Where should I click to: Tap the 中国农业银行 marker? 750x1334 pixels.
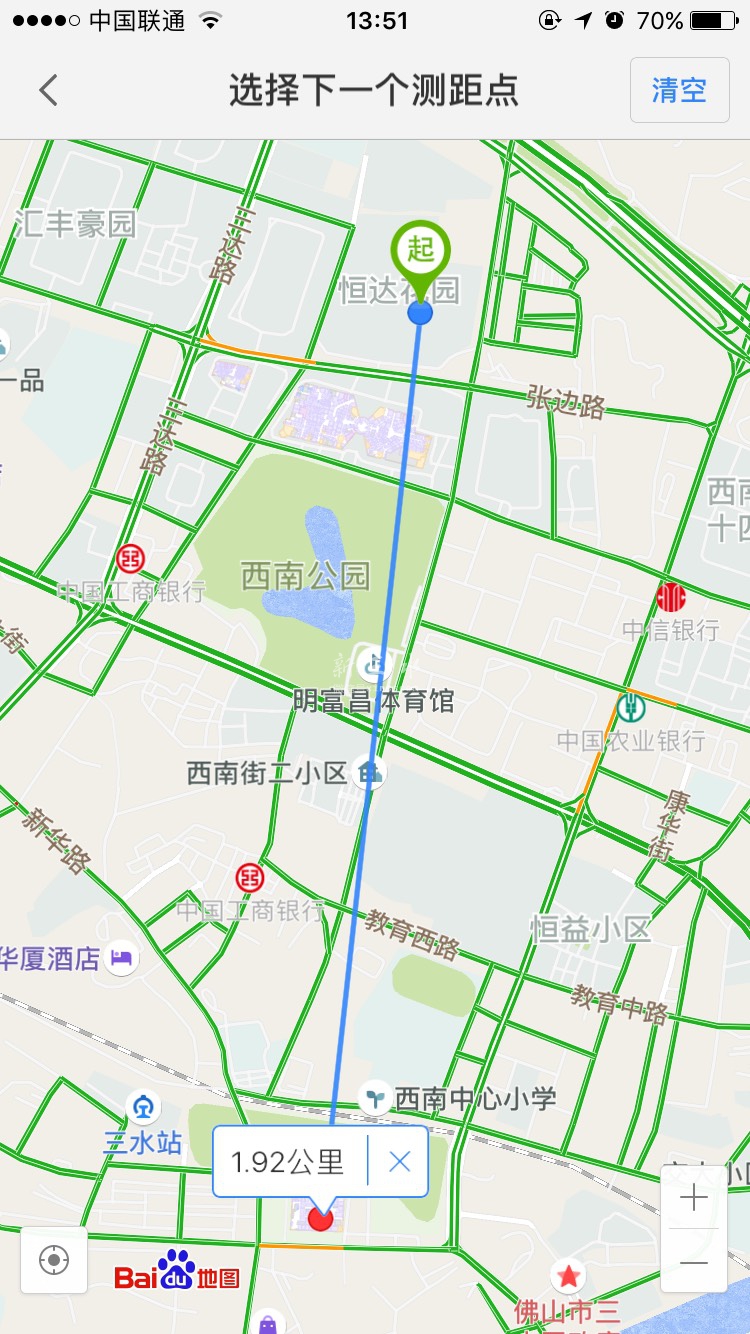coord(630,708)
